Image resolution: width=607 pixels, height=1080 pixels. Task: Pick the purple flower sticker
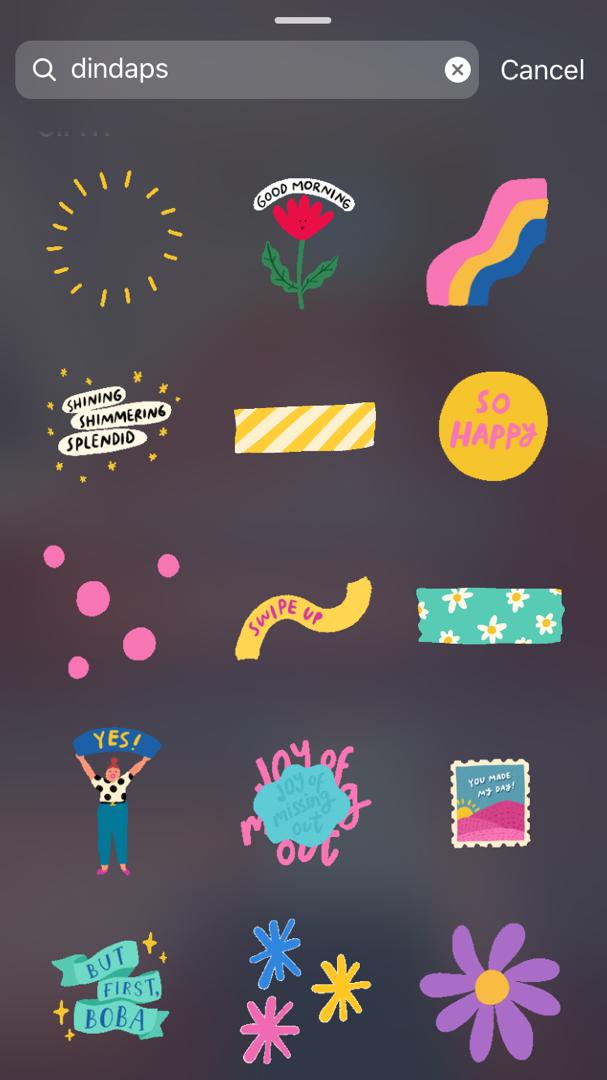pyautogui.click(x=490, y=988)
